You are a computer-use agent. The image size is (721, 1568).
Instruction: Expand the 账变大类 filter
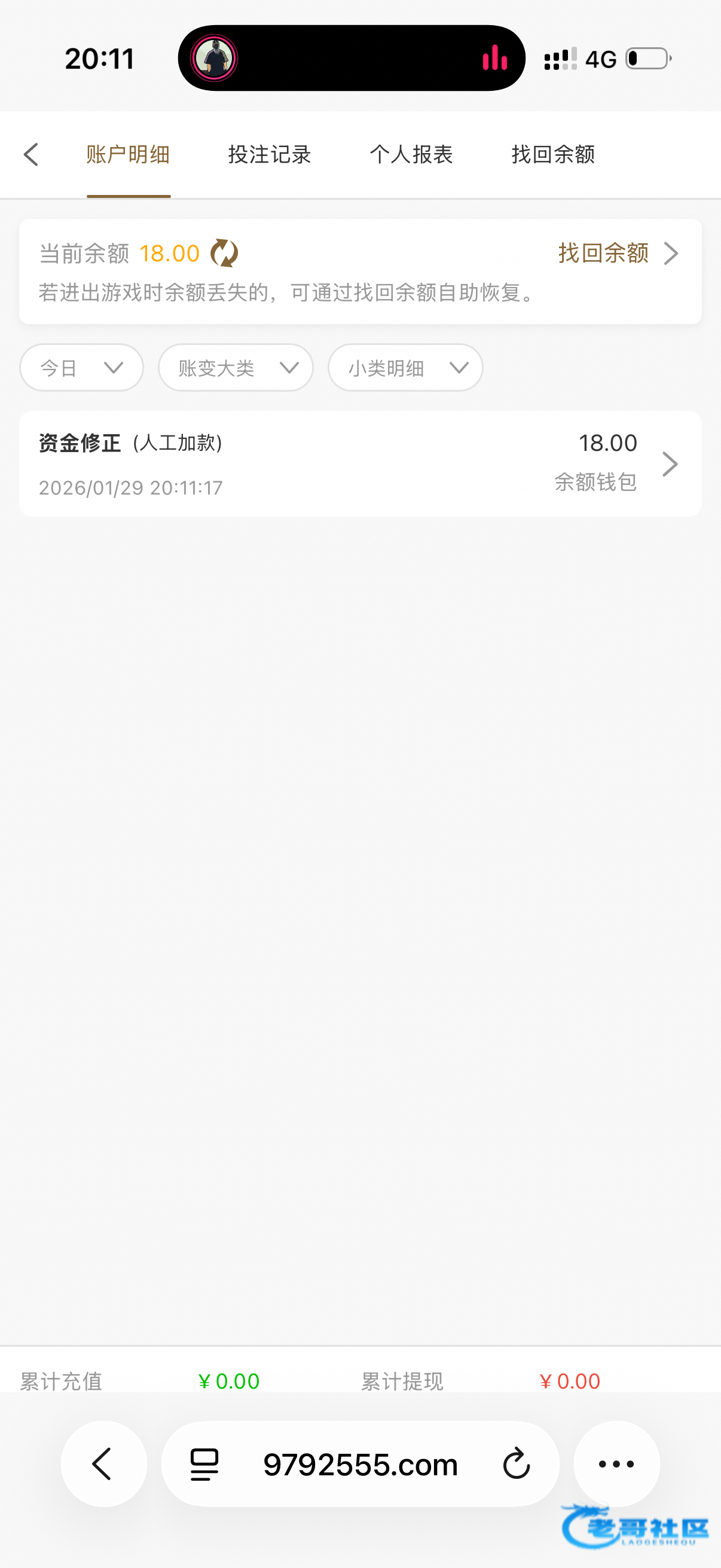click(x=236, y=368)
